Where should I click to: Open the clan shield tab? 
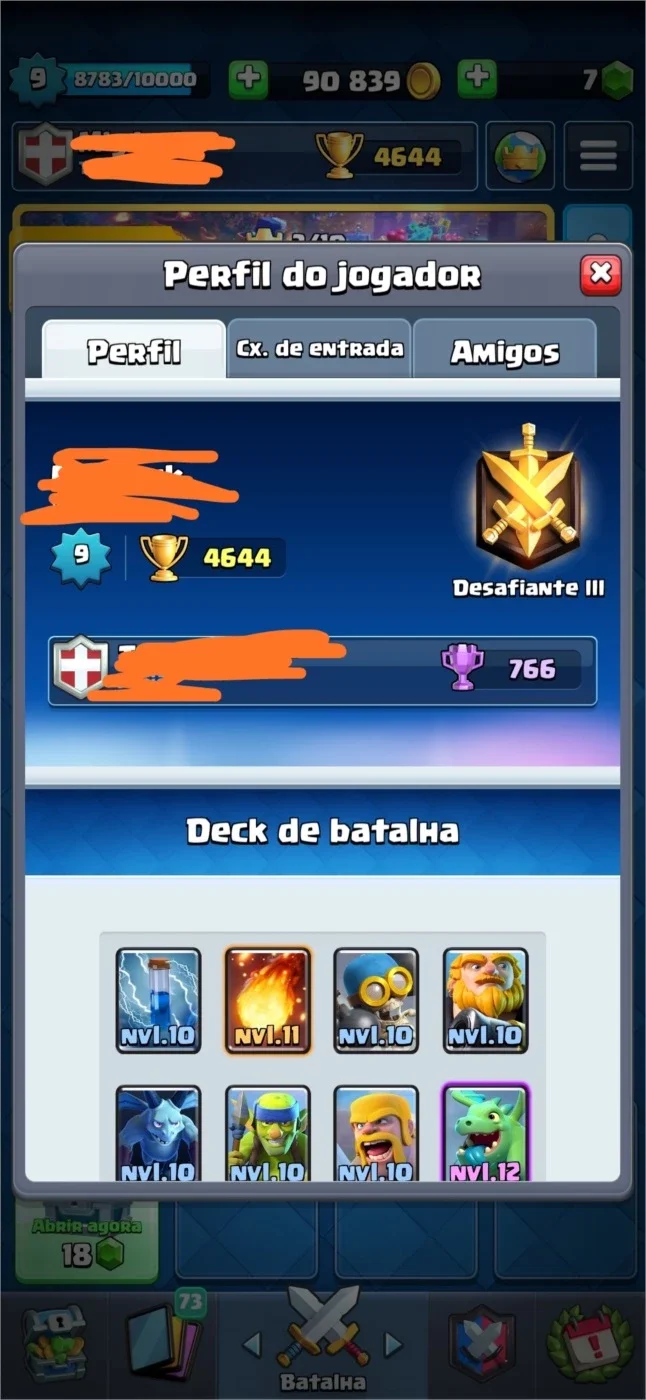482,1342
